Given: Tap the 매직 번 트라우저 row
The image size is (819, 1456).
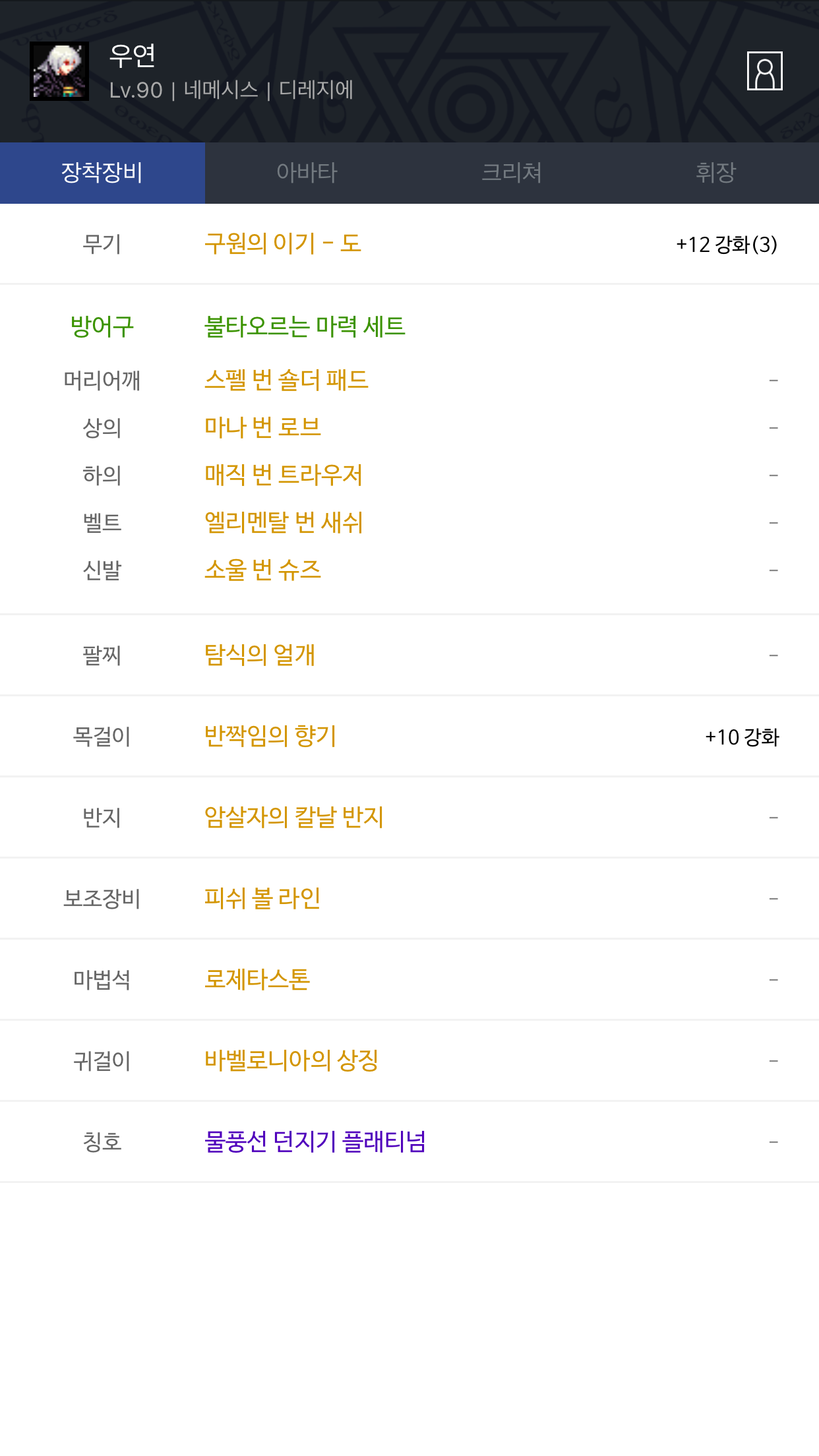Looking at the screenshot, I should tap(409, 475).
